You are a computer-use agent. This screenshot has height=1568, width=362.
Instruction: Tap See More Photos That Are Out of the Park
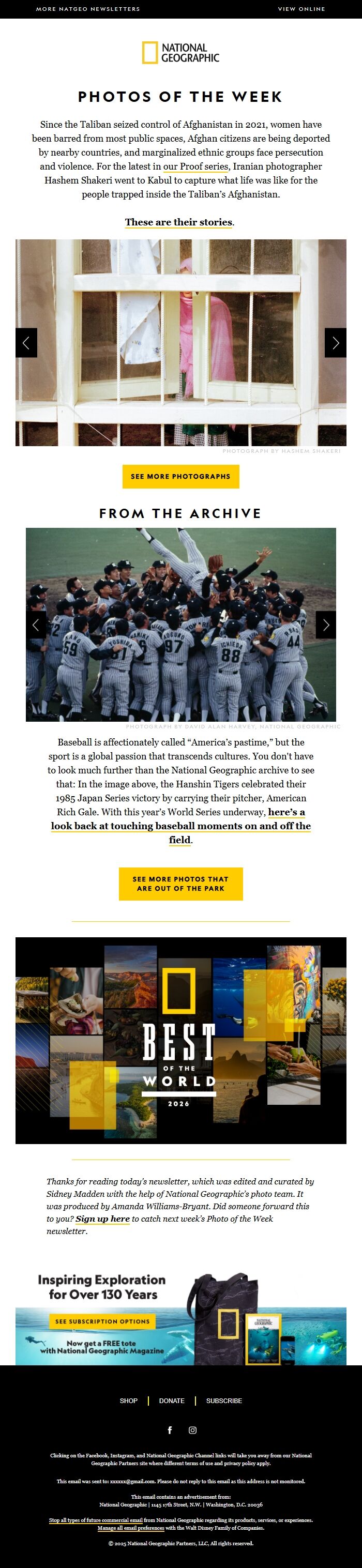coord(180,884)
